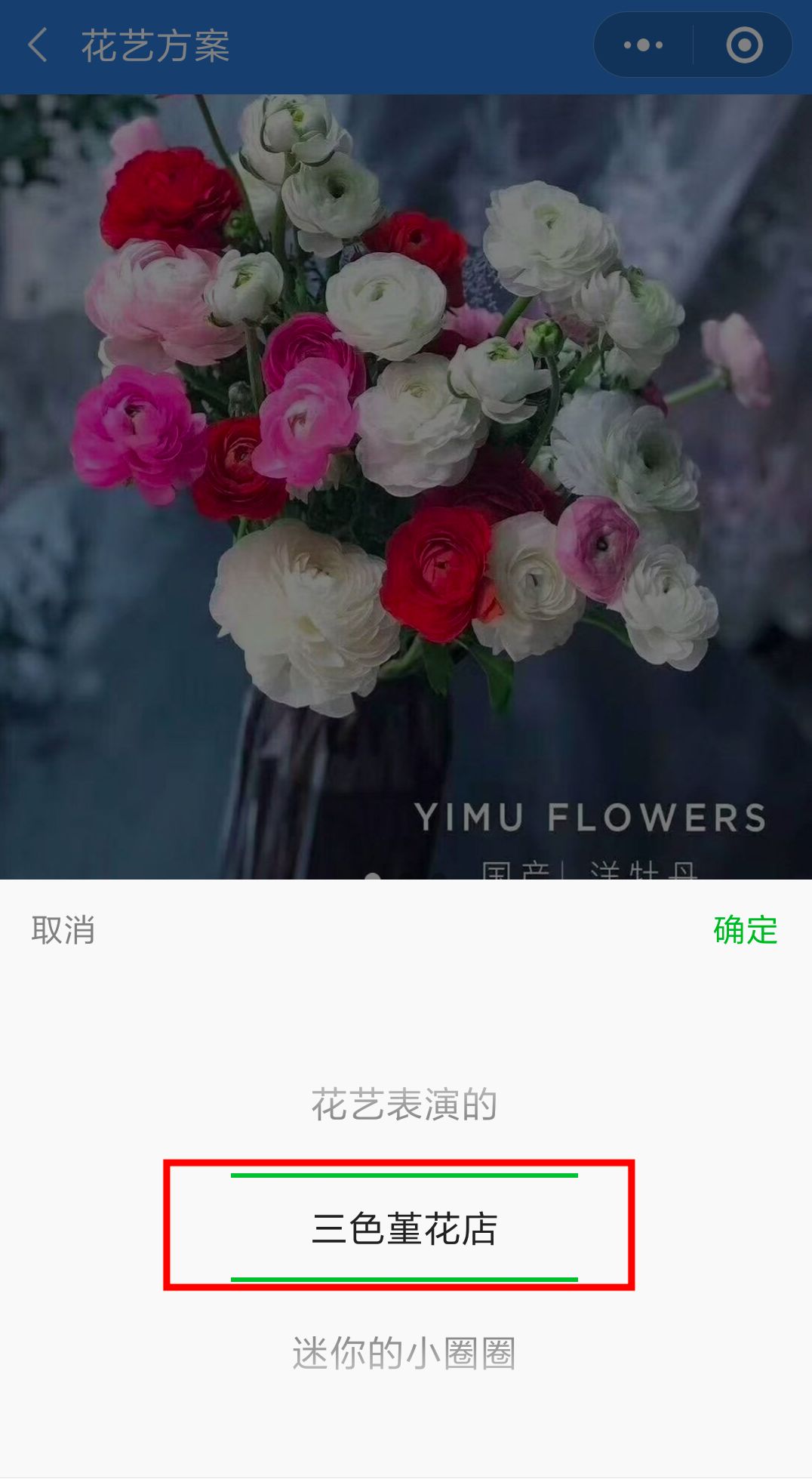The width and height of the screenshot is (812, 1482).
Task: Select the 花艺表演的 picker option
Action: click(404, 1102)
